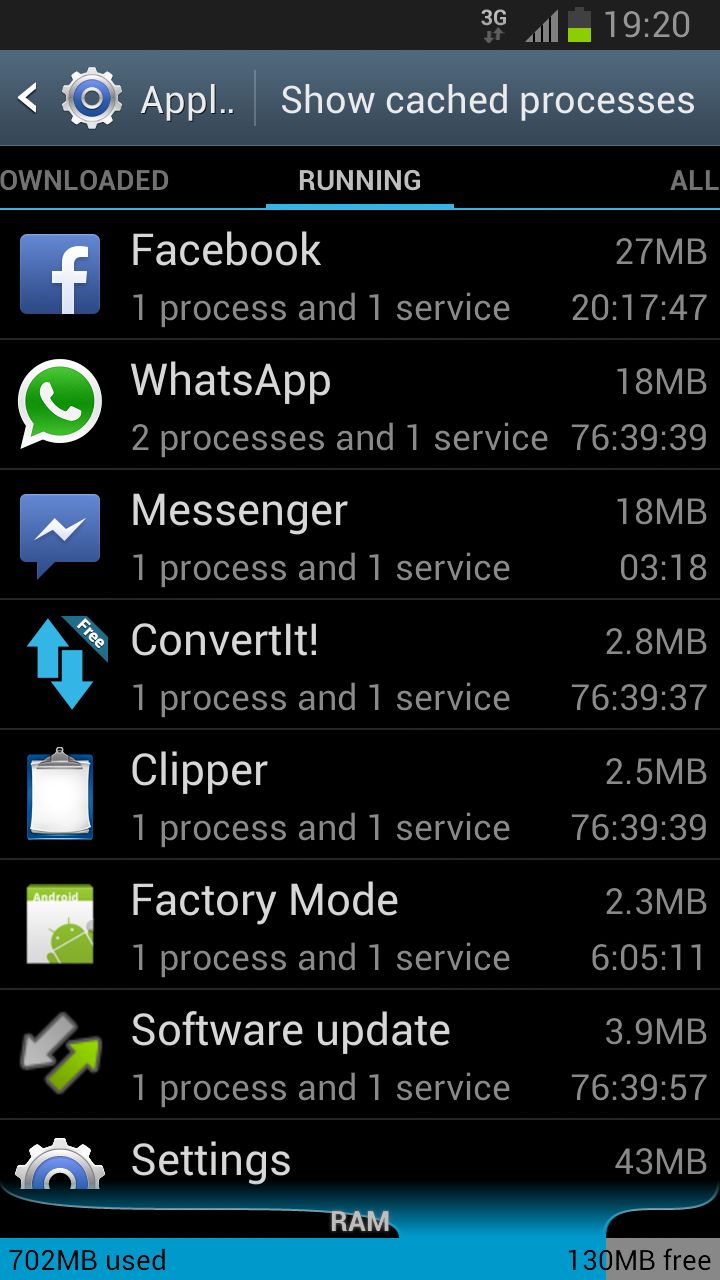
Task: Open Software update running details
Action: [360, 1056]
